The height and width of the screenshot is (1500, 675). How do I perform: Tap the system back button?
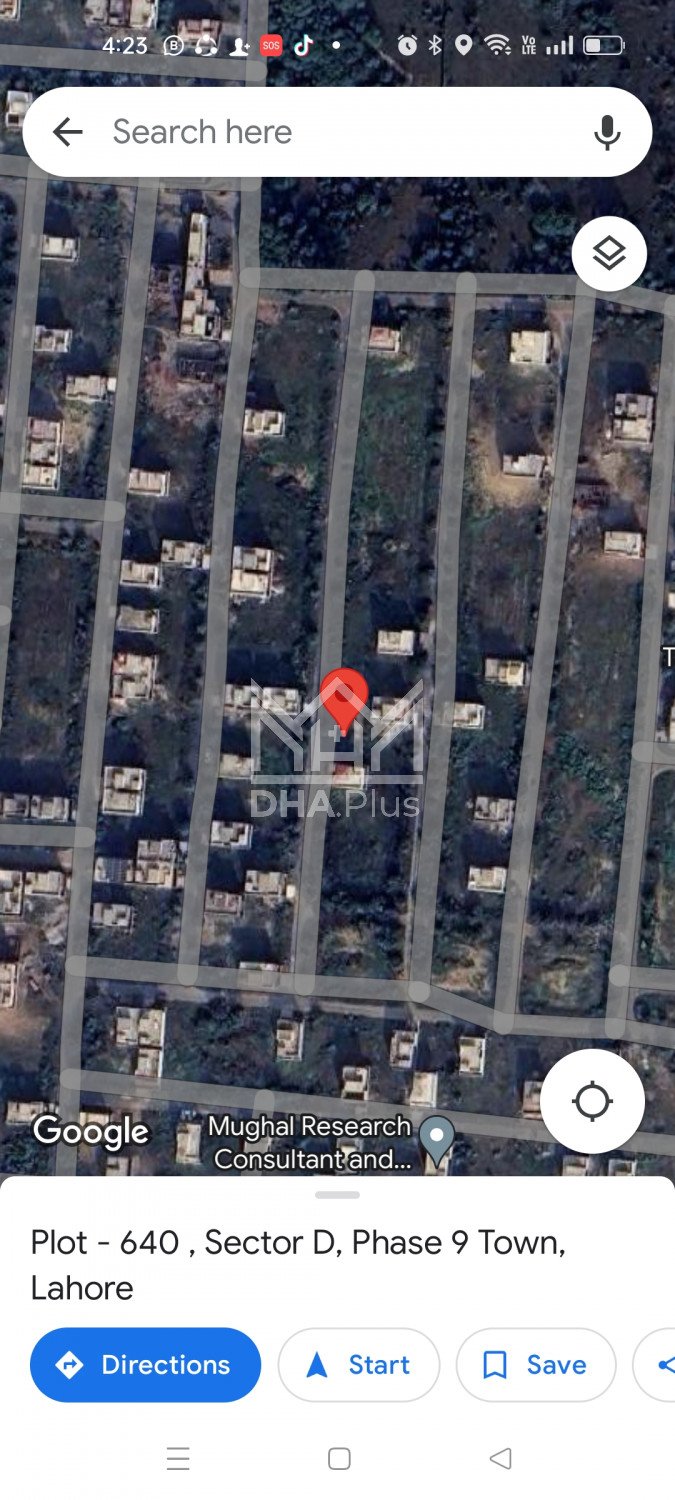[x=501, y=1458]
